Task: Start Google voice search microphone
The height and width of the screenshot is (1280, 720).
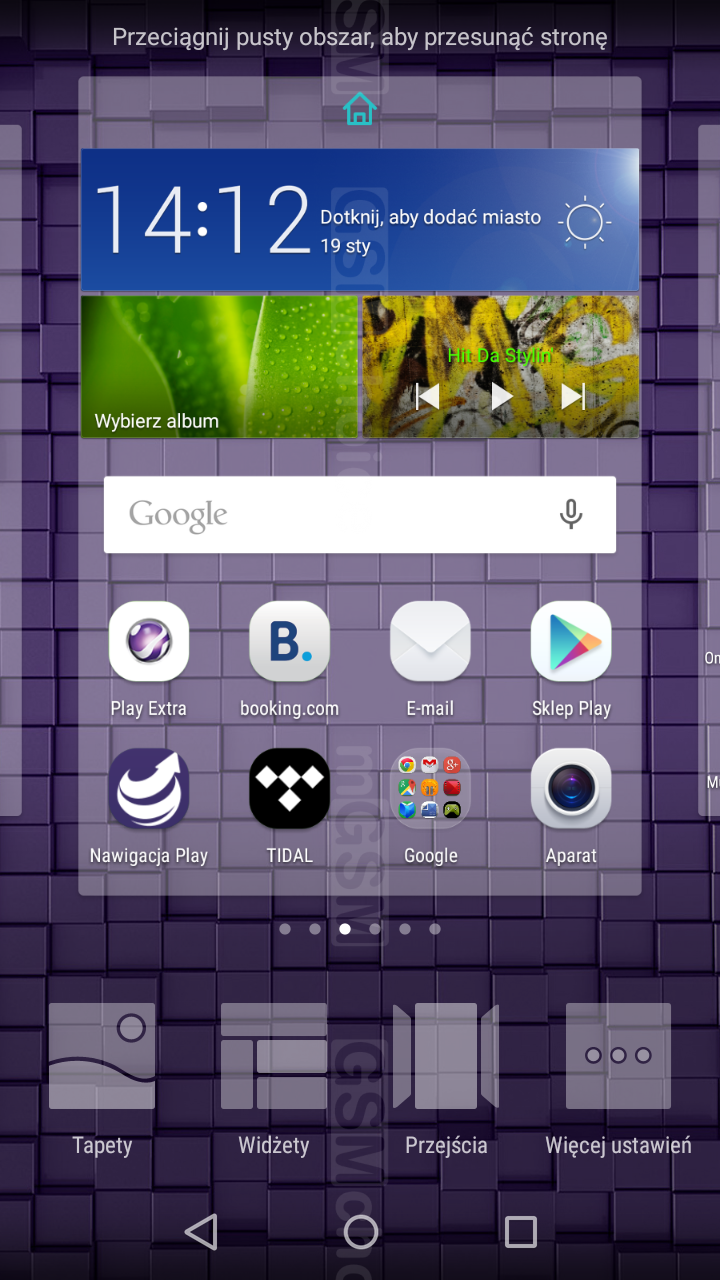Action: click(x=570, y=514)
